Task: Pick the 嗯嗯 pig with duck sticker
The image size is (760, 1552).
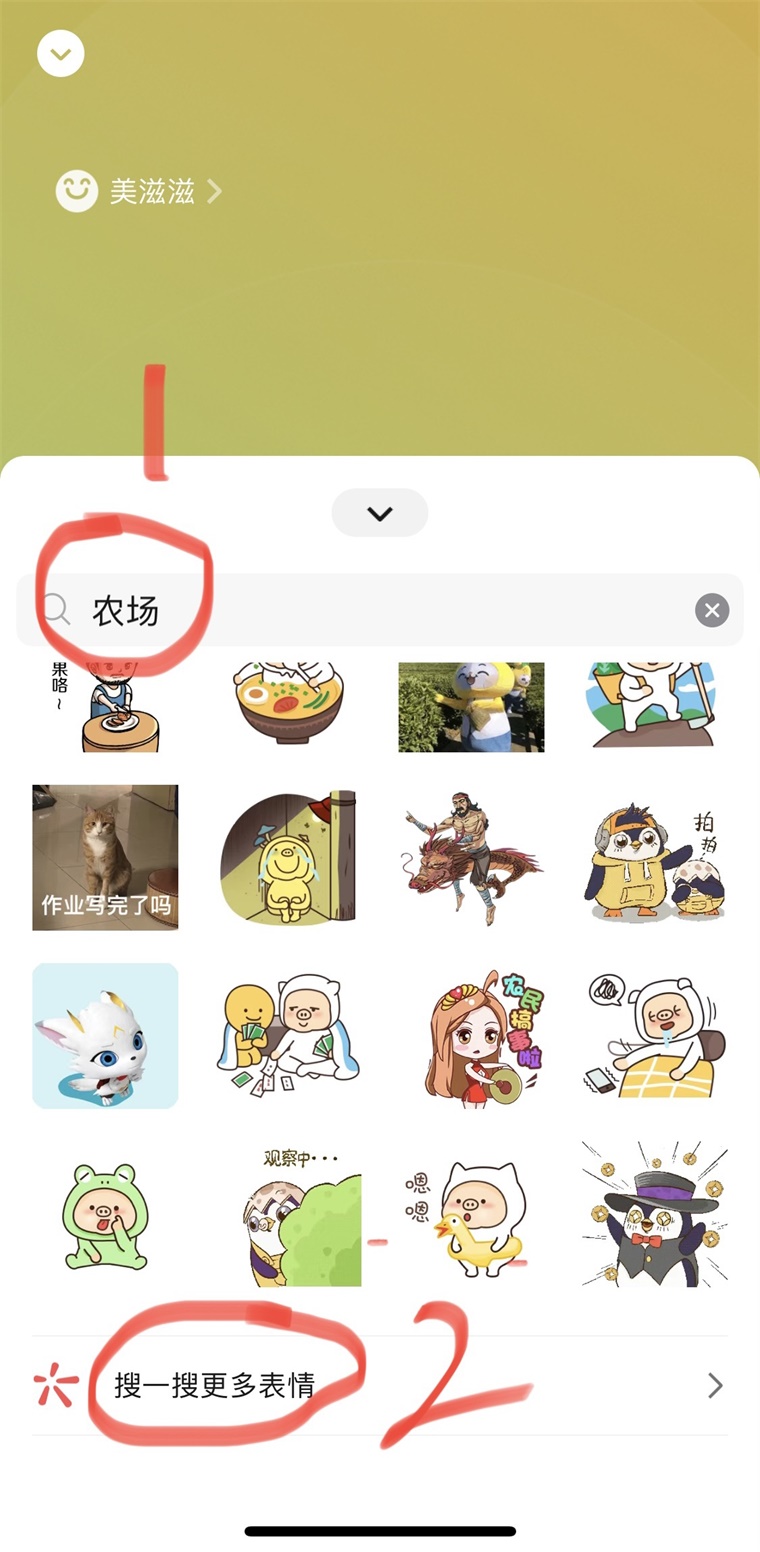Action: [471, 1215]
